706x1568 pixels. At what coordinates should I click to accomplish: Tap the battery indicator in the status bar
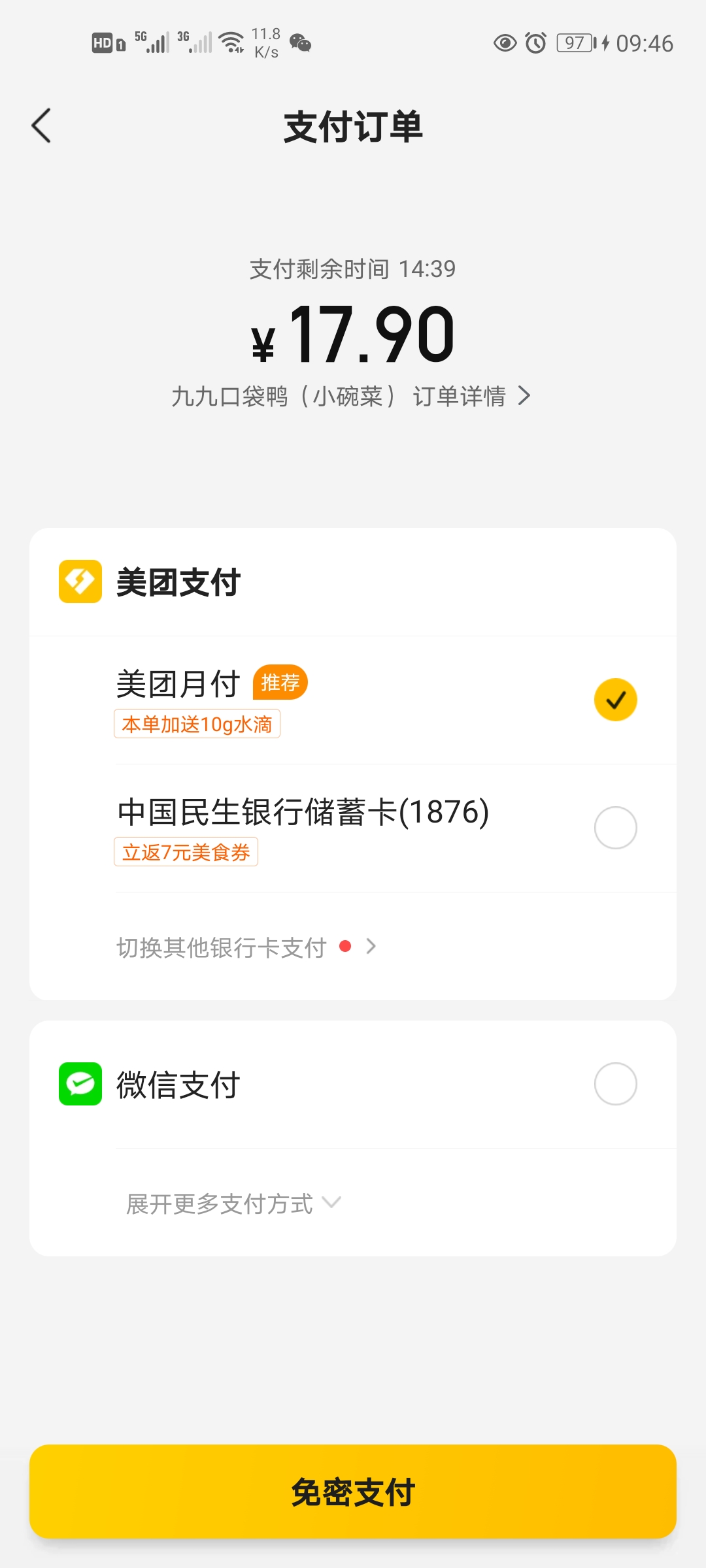575,43
